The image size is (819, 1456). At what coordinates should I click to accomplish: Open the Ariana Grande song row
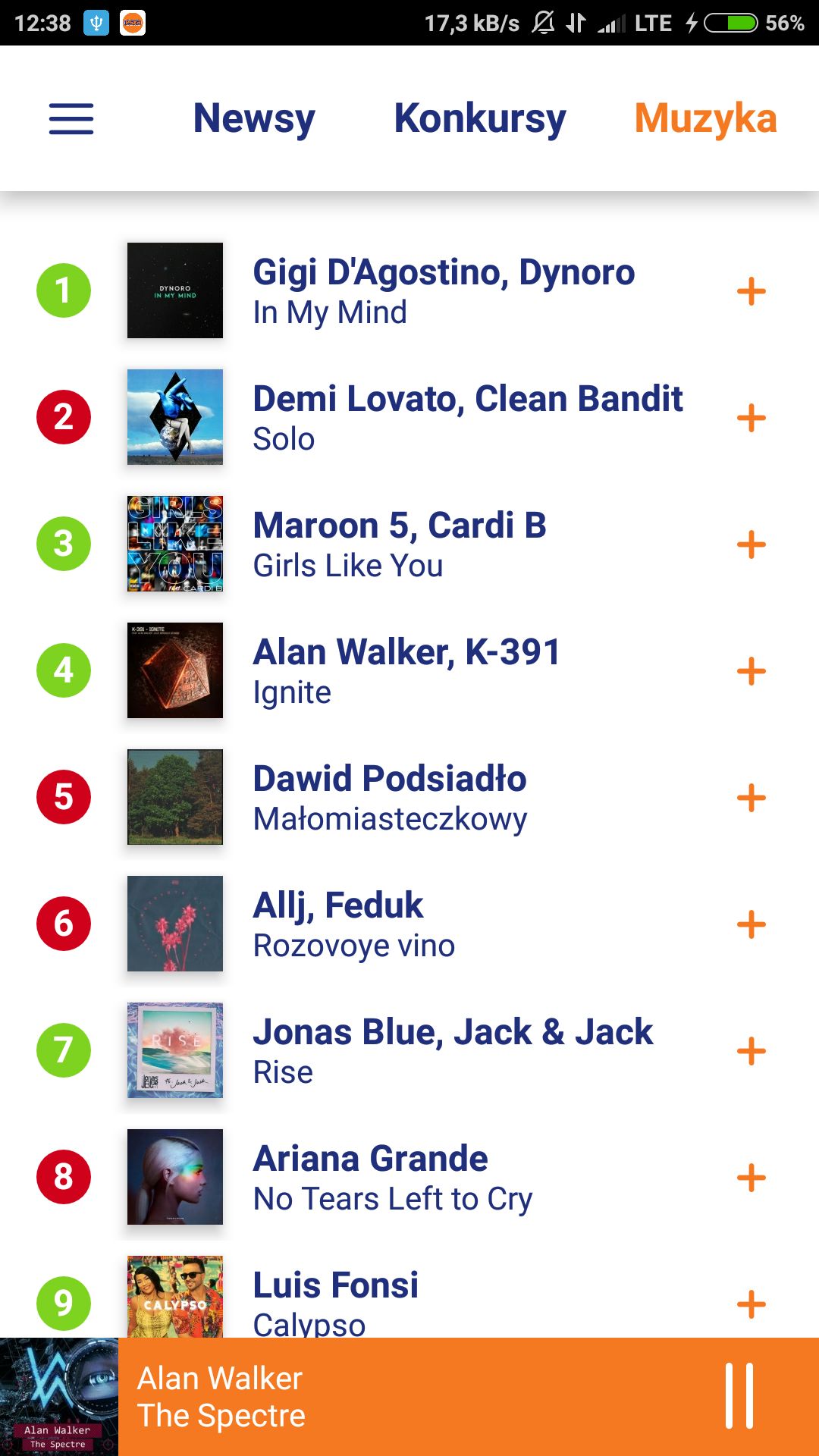(x=409, y=1177)
